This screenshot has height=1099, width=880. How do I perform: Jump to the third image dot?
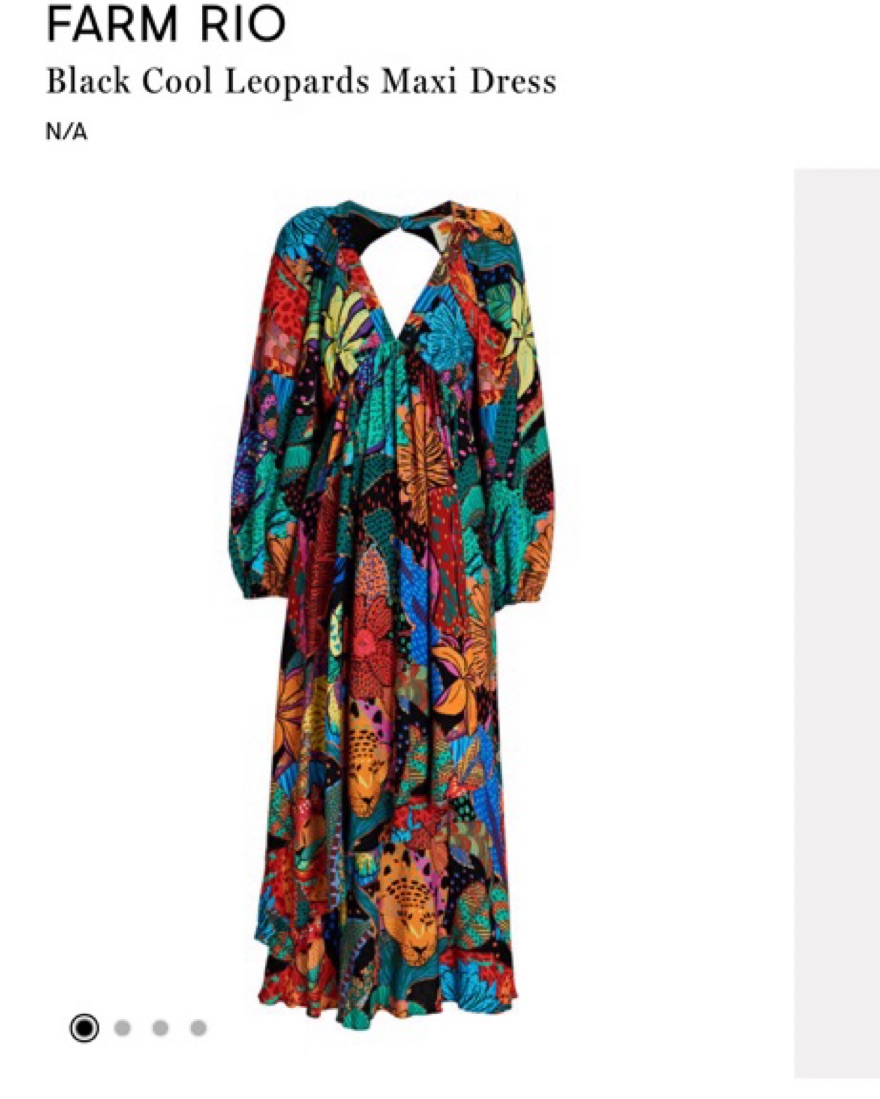click(x=160, y=1027)
